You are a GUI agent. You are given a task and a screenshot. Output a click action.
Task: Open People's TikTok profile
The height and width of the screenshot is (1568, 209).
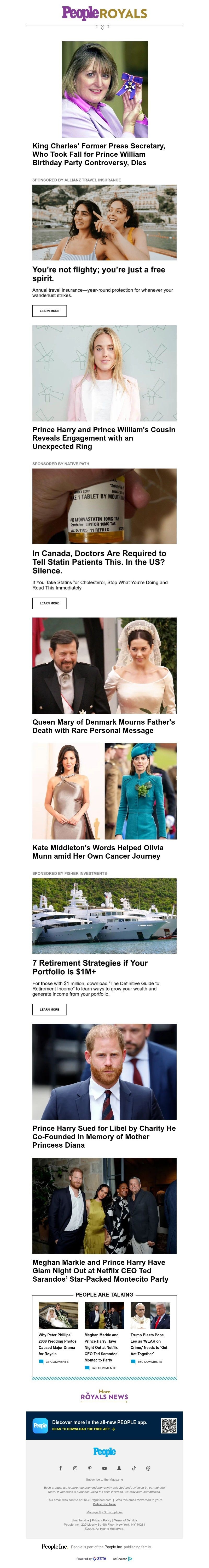pyautogui.click(x=134, y=1468)
